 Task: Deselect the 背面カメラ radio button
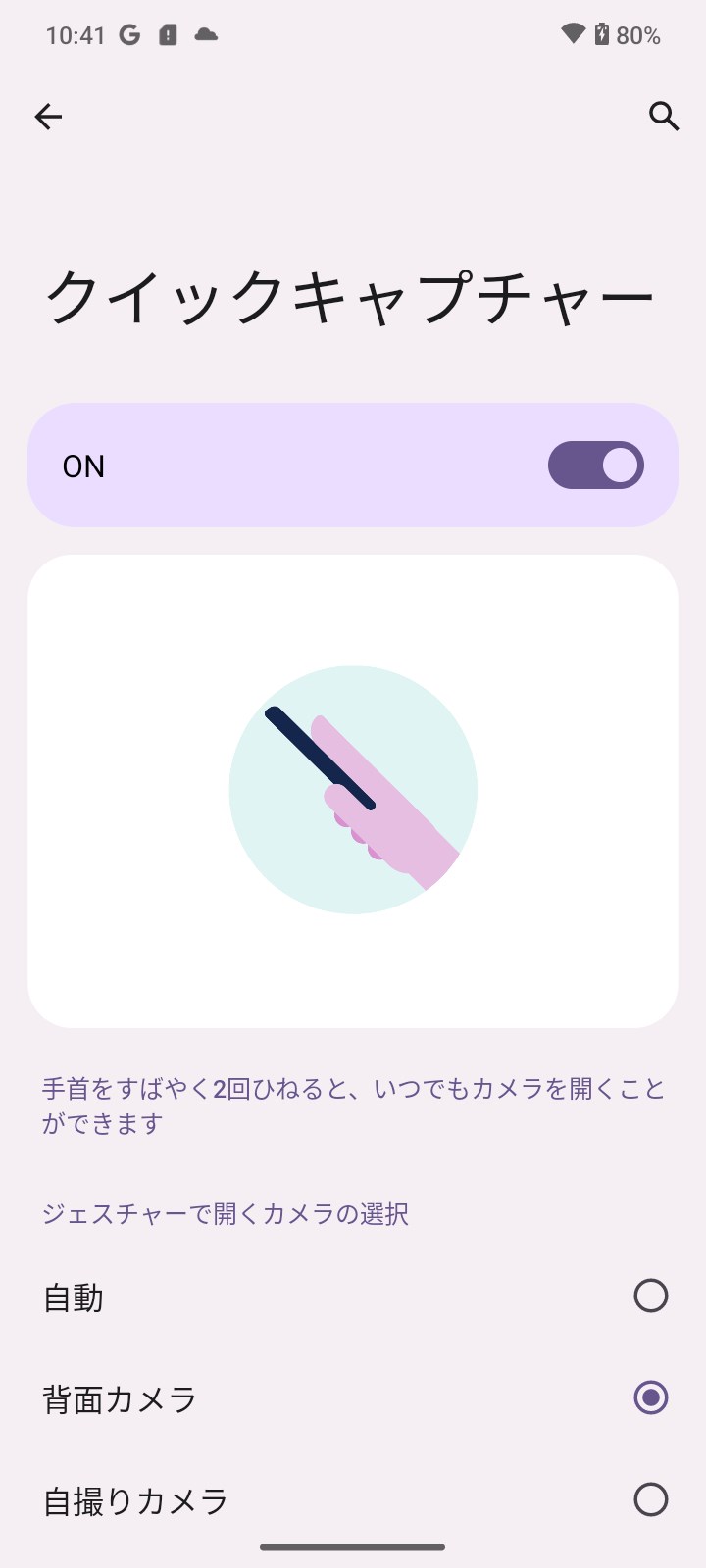pos(650,1398)
